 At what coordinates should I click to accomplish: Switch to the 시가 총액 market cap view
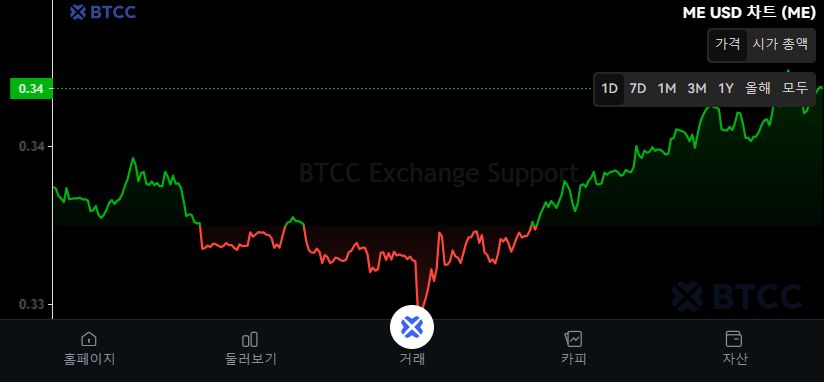(x=780, y=44)
